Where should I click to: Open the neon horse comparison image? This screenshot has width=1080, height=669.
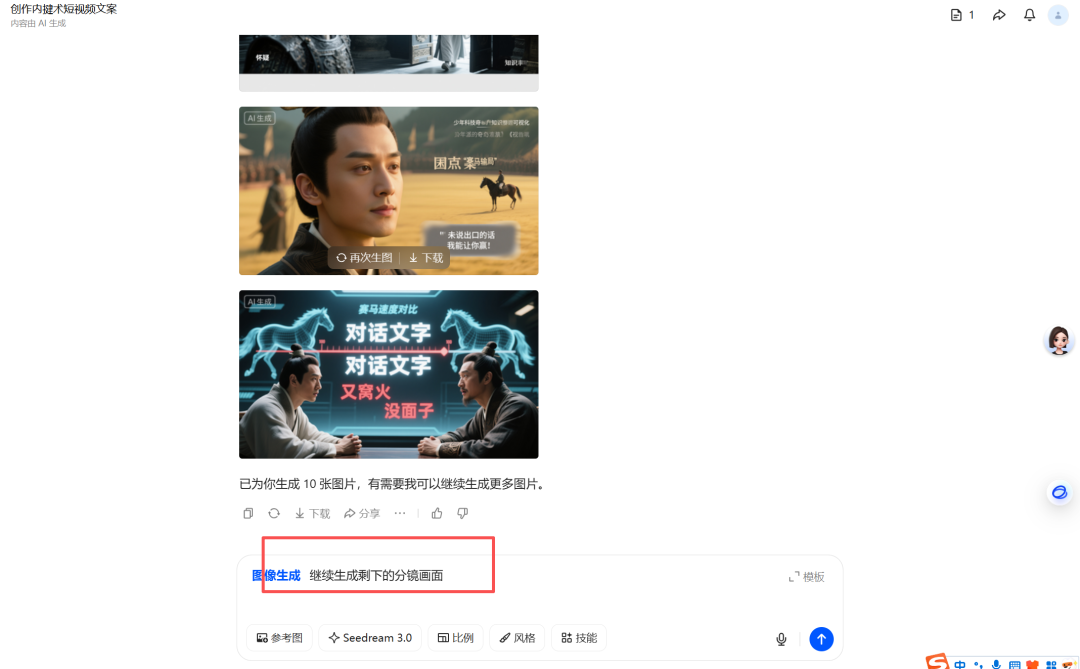(x=388, y=374)
